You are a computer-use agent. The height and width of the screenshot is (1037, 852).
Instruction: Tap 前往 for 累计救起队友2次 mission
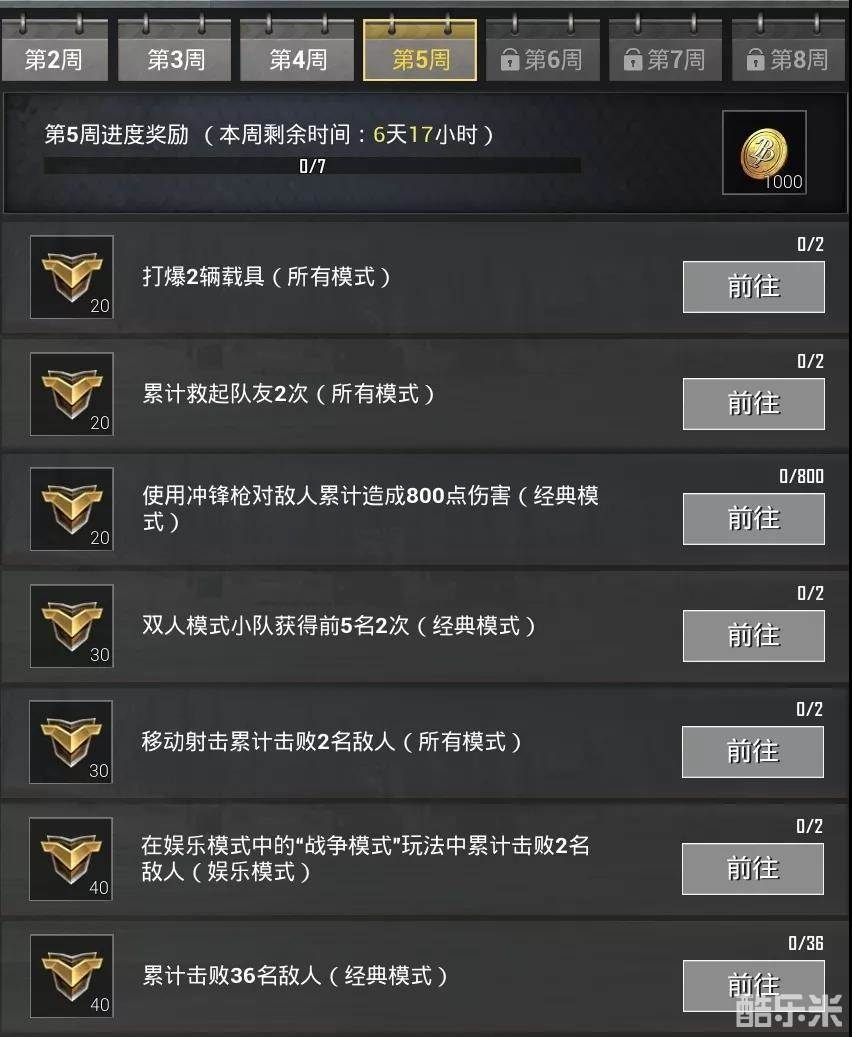753,404
